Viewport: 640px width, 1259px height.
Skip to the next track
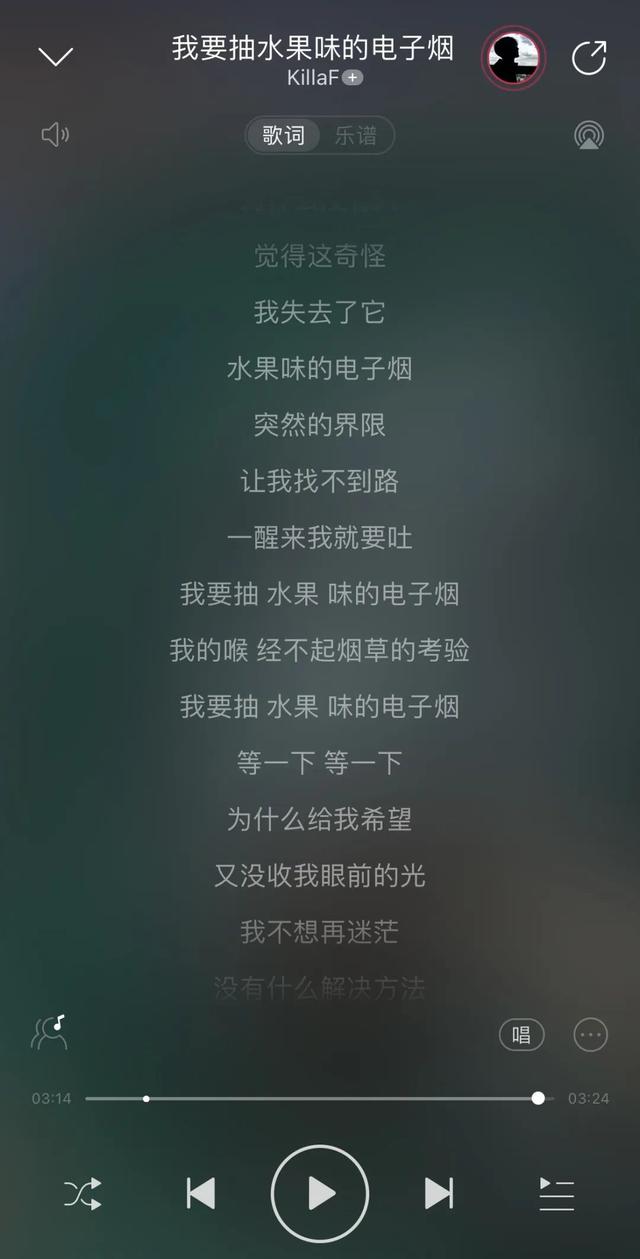438,1193
